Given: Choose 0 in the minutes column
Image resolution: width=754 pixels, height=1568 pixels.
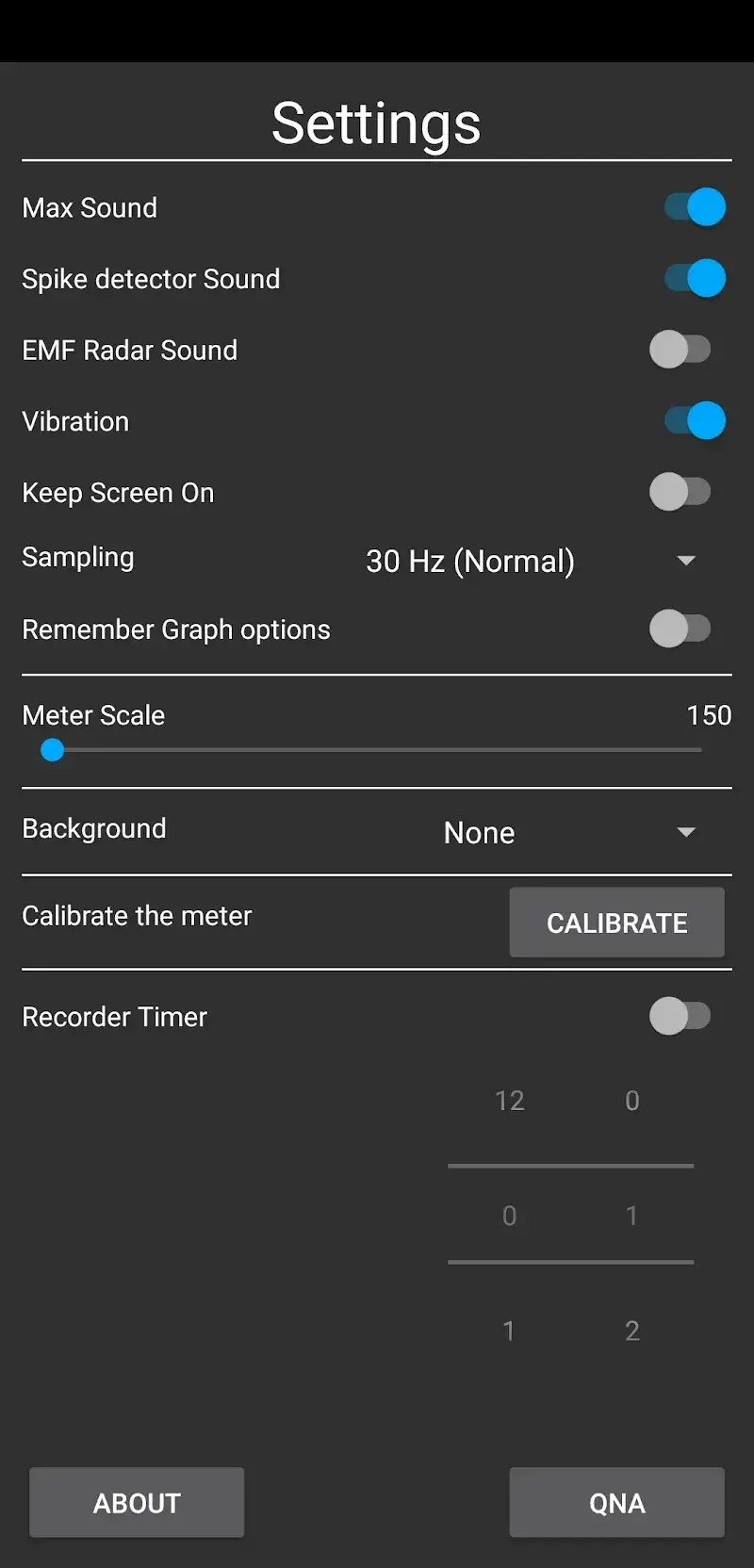Looking at the screenshot, I should tap(631, 1100).
